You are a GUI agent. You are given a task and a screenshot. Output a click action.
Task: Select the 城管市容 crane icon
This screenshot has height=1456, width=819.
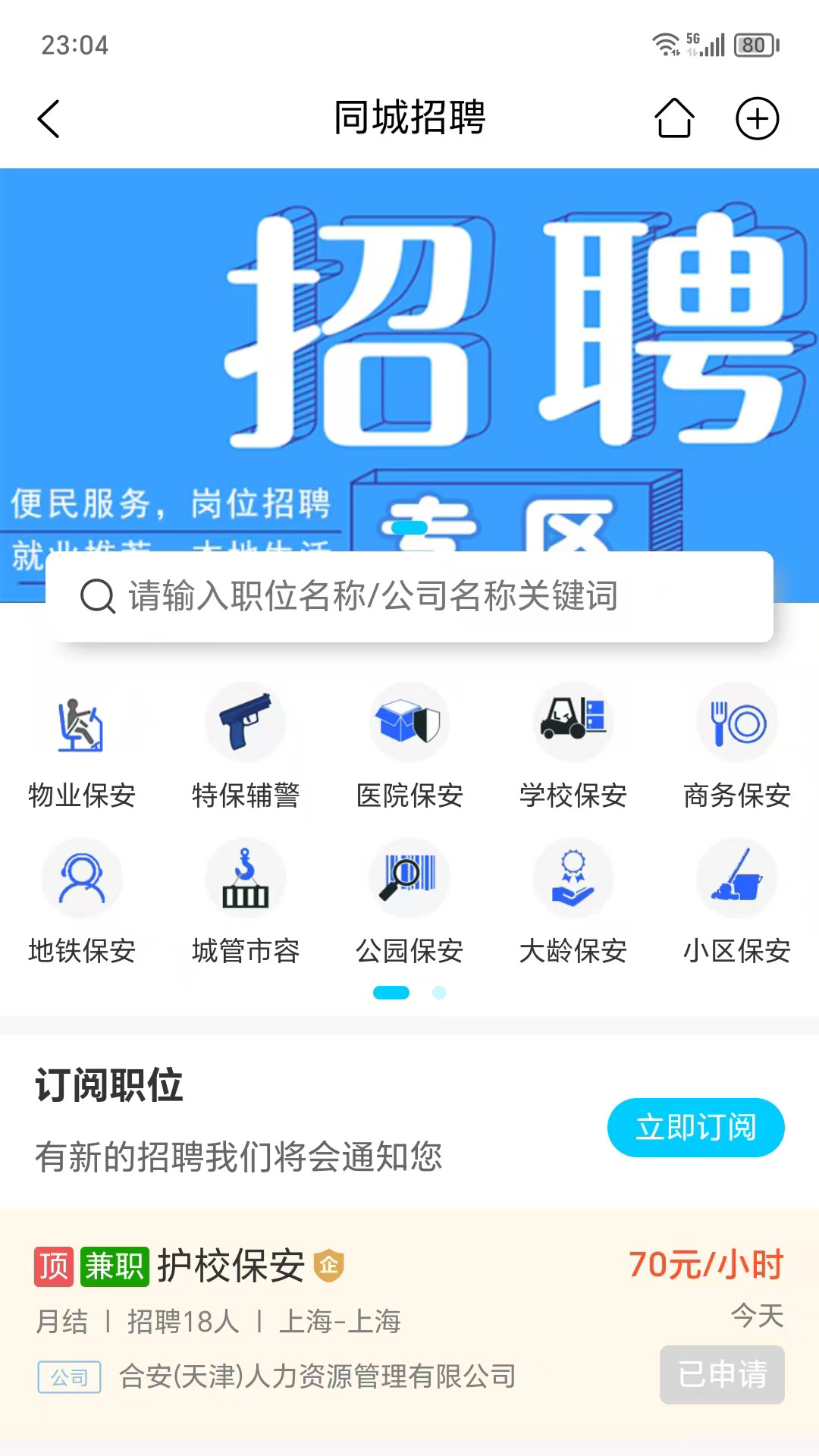point(245,877)
